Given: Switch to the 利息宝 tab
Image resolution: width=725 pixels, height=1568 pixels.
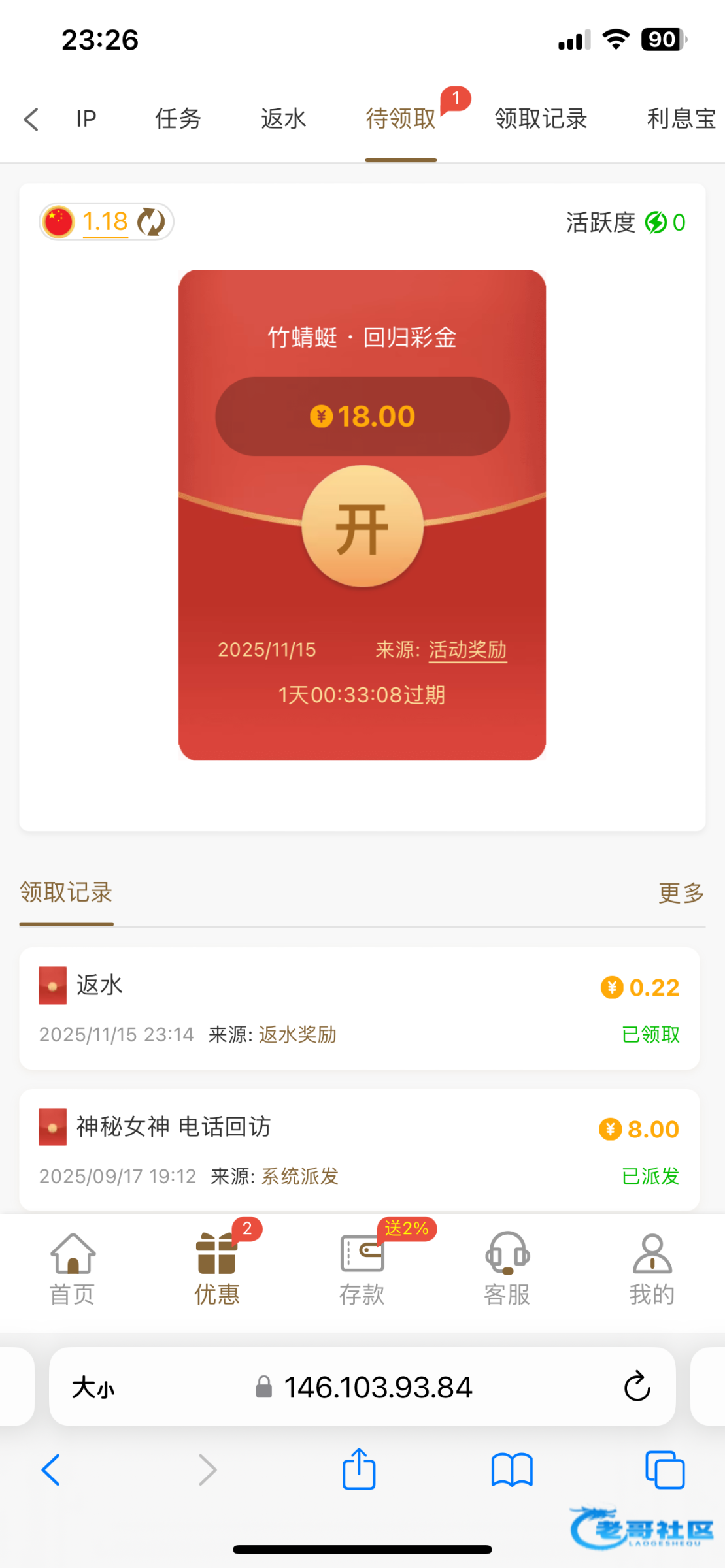Looking at the screenshot, I should 680,119.
